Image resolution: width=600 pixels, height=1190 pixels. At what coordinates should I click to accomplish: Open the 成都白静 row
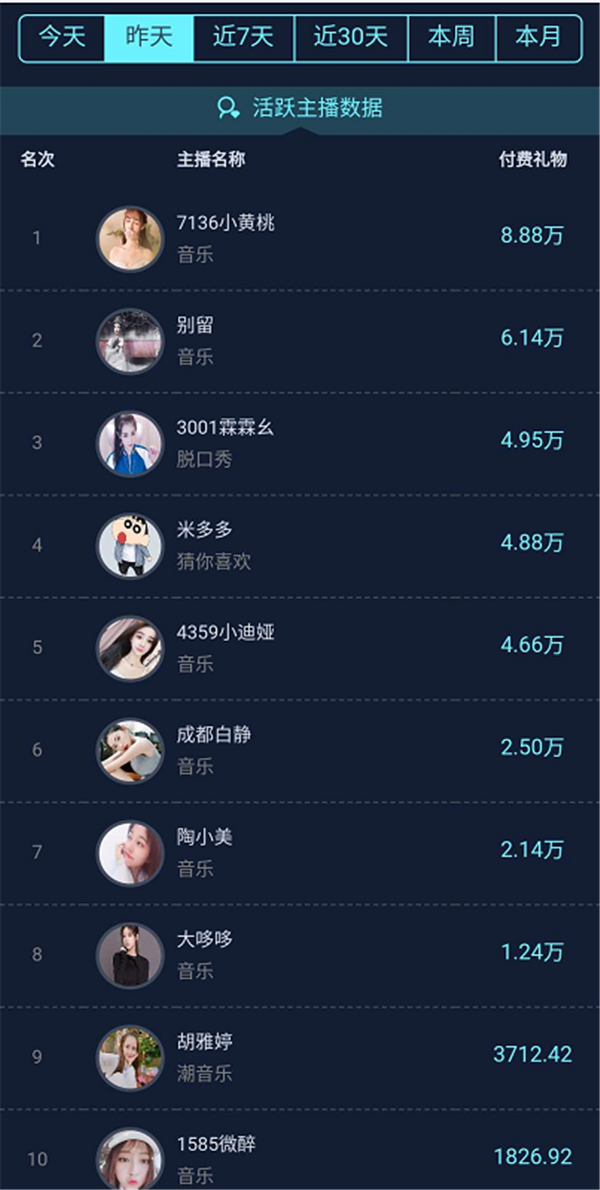300,749
